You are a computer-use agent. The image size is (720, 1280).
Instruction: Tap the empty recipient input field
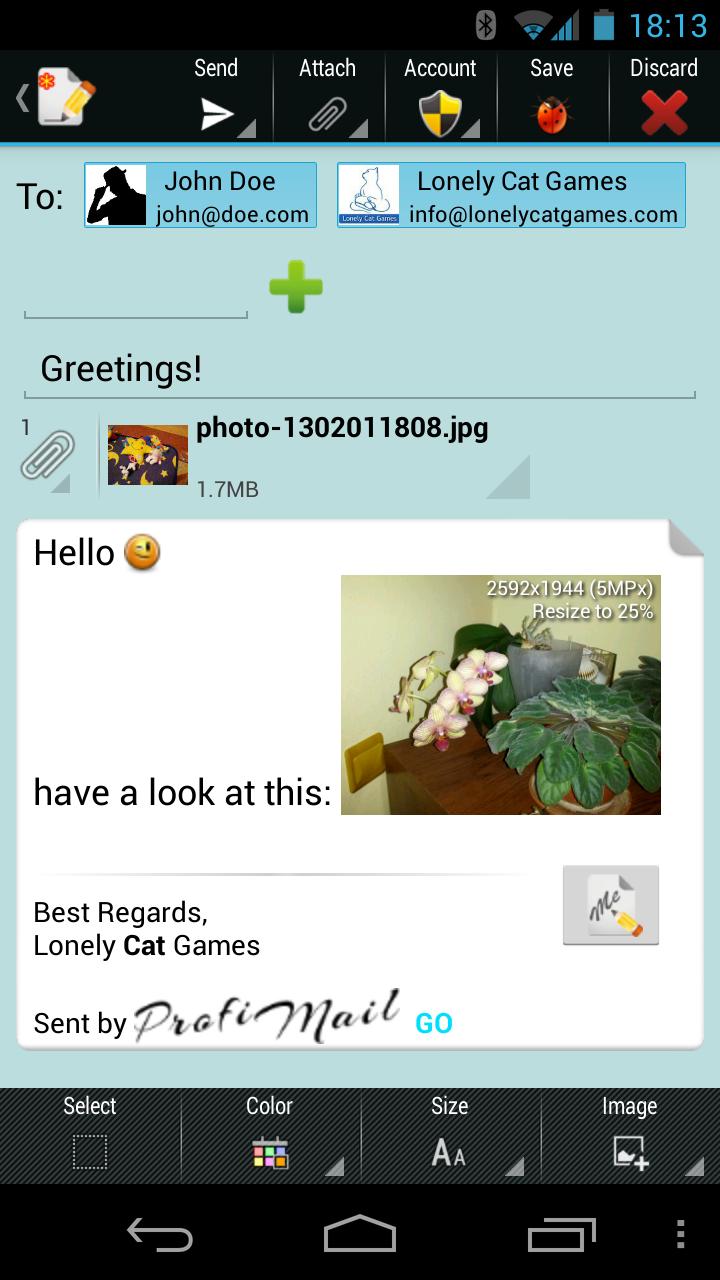[x=135, y=295]
